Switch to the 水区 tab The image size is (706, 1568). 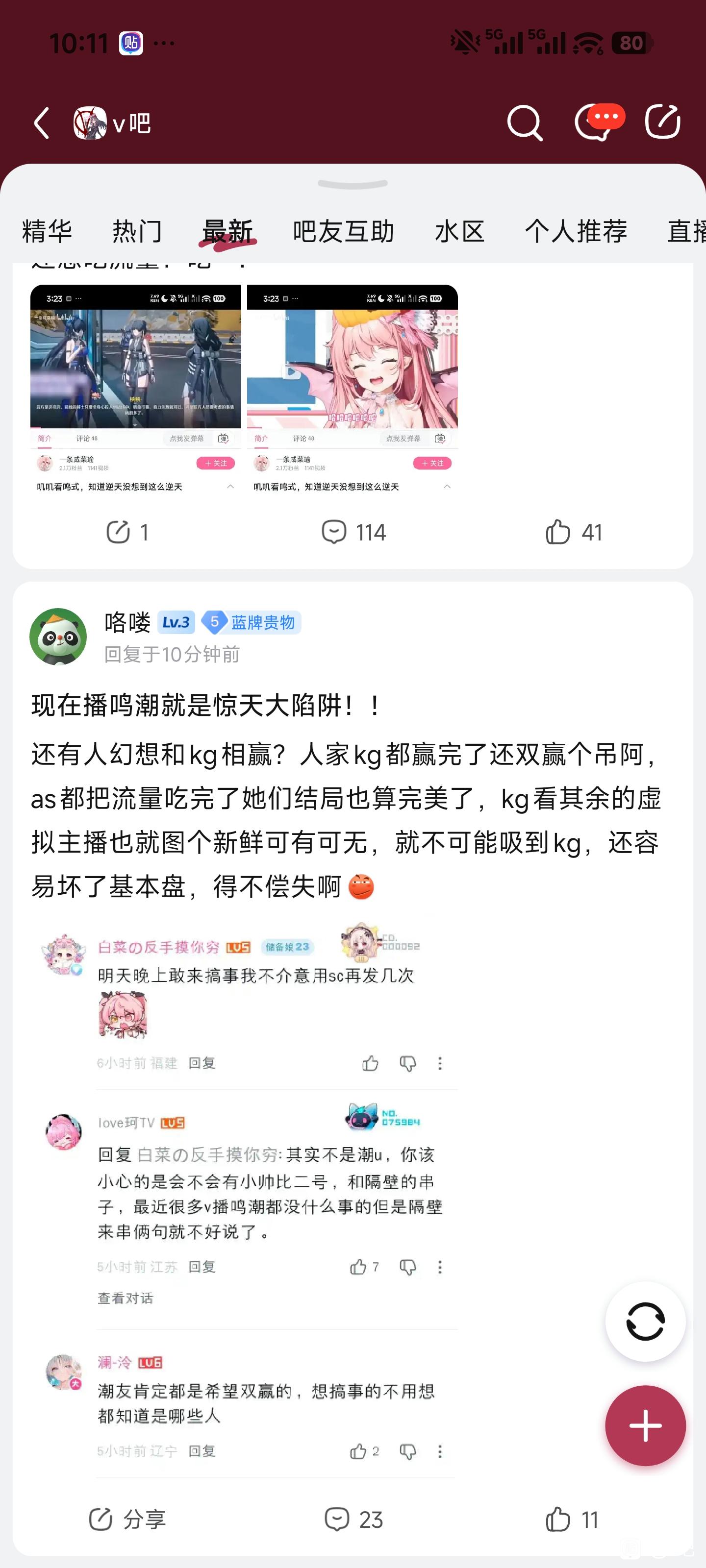pos(459,231)
